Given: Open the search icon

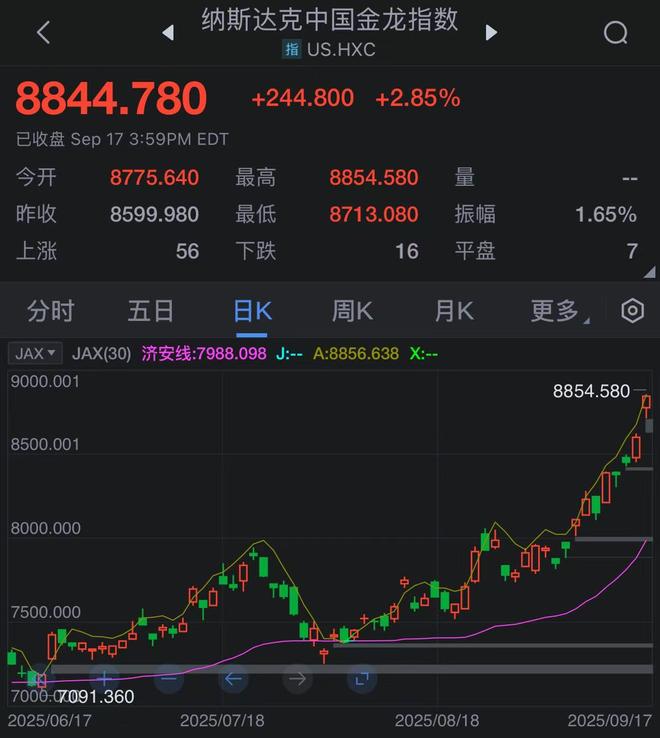Looking at the screenshot, I should pos(616,32).
